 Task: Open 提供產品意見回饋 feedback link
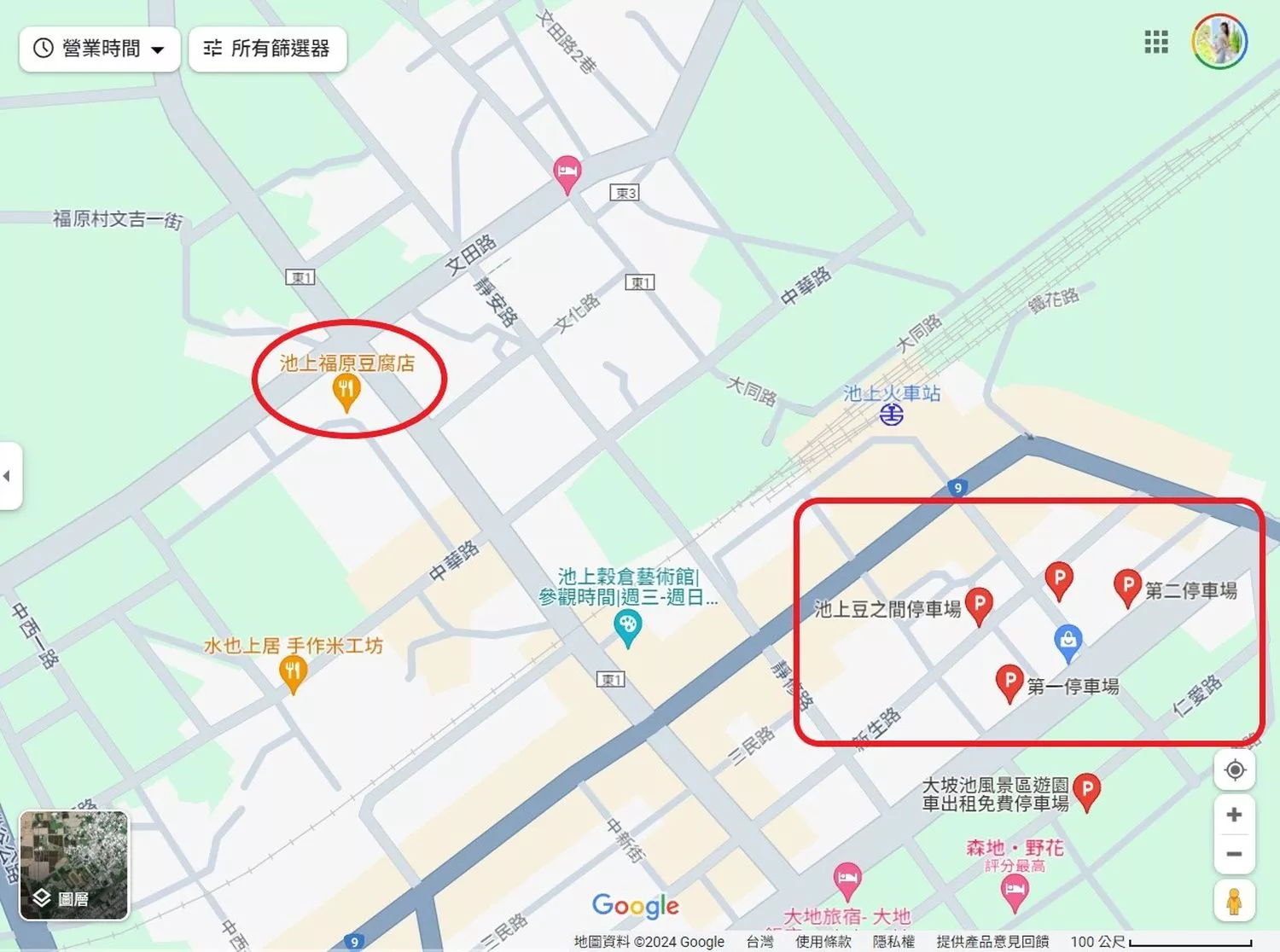(x=992, y=942)
